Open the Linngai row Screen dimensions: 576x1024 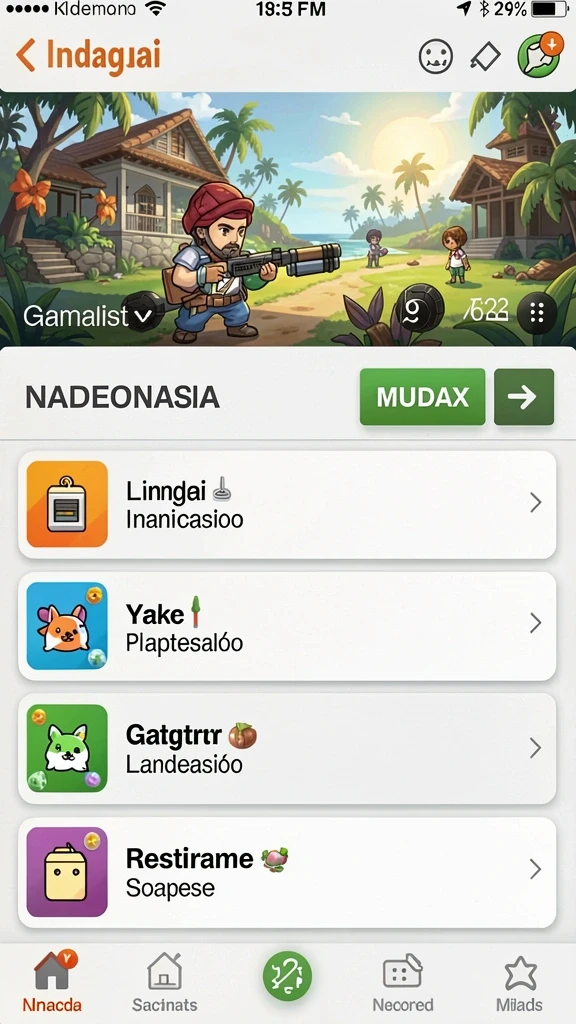tap(287, 504)
